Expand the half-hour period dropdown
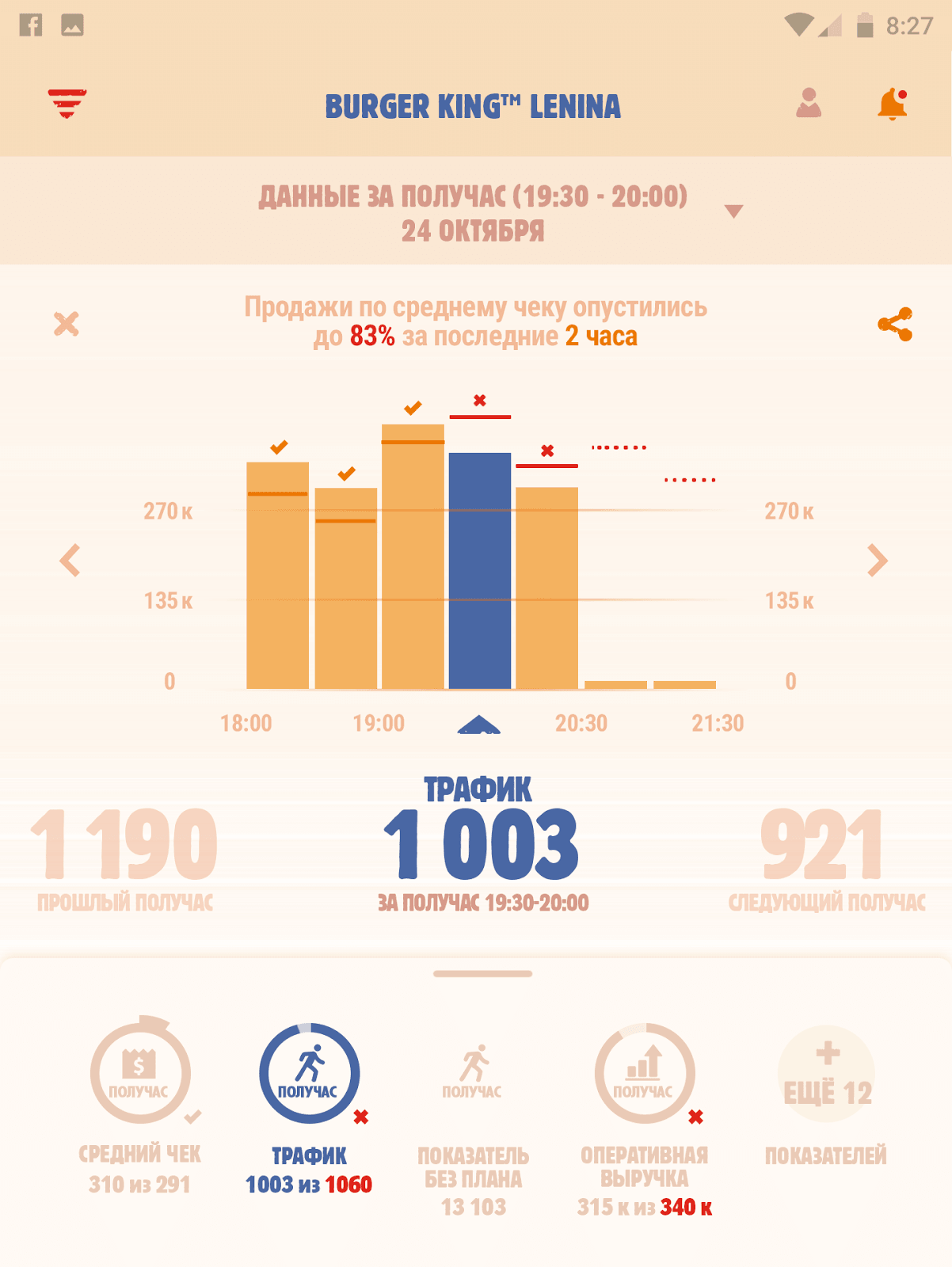Viewport: 952px width, 1267px height. 733,211
